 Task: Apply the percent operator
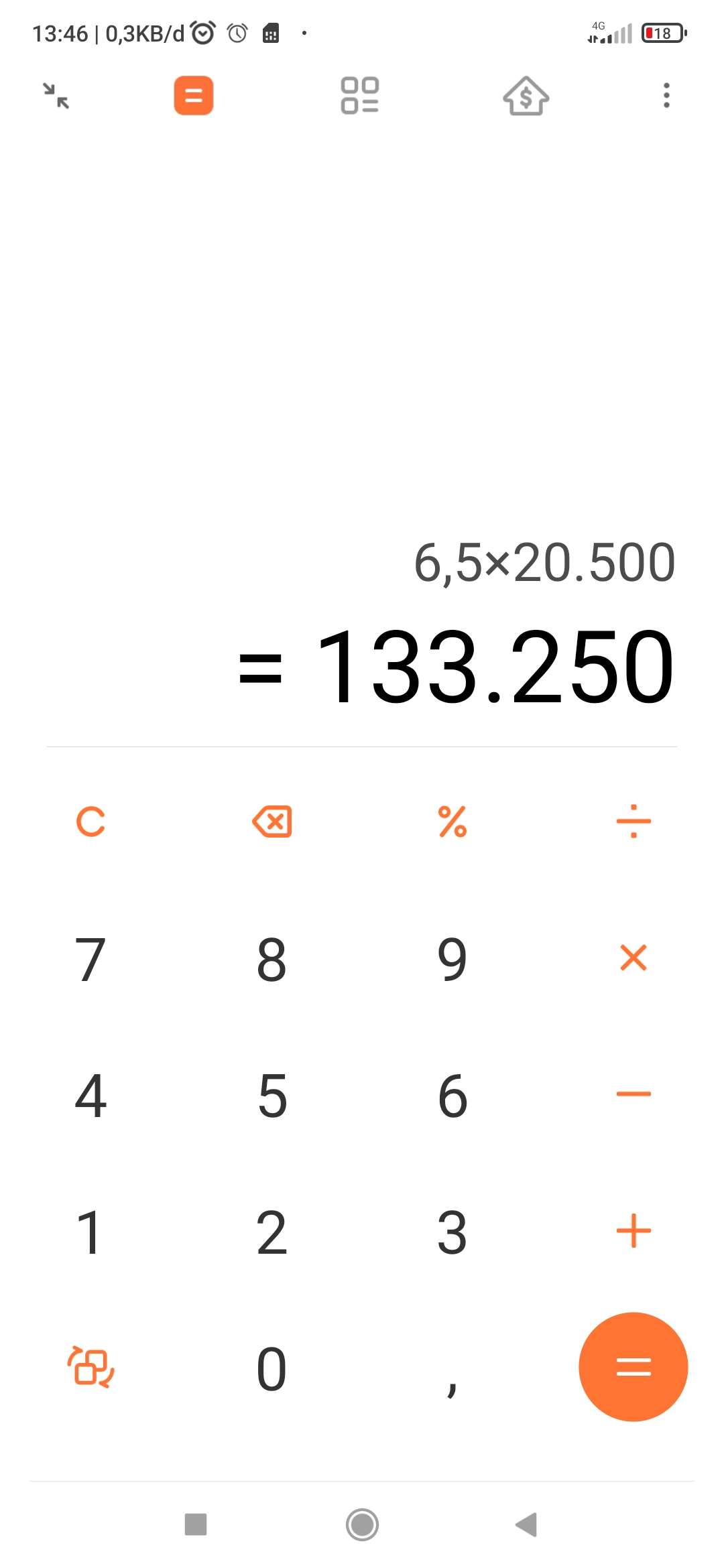click(x=452, y=822)
